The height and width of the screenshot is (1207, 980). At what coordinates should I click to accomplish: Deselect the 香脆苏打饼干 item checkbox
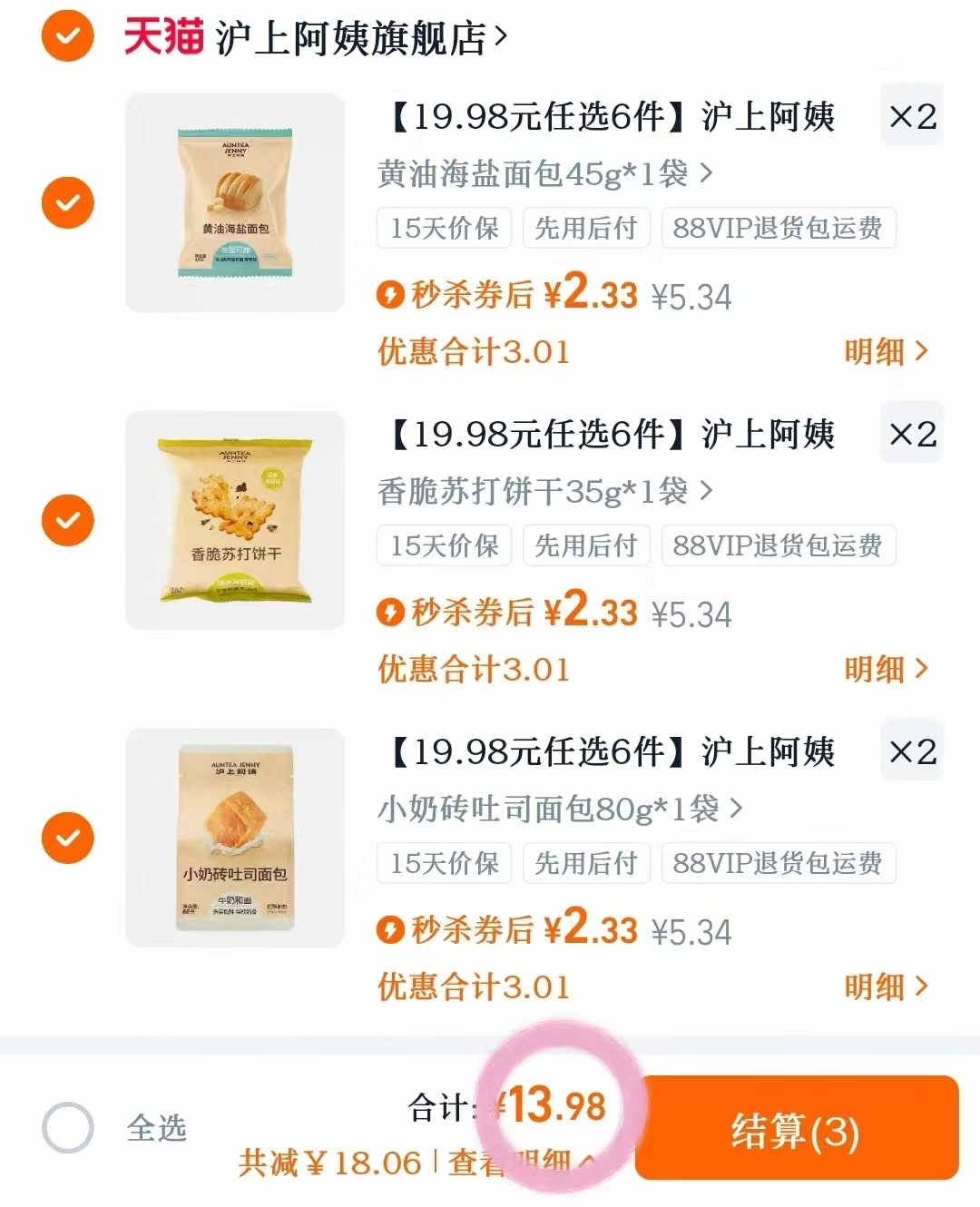pos(66,520)
